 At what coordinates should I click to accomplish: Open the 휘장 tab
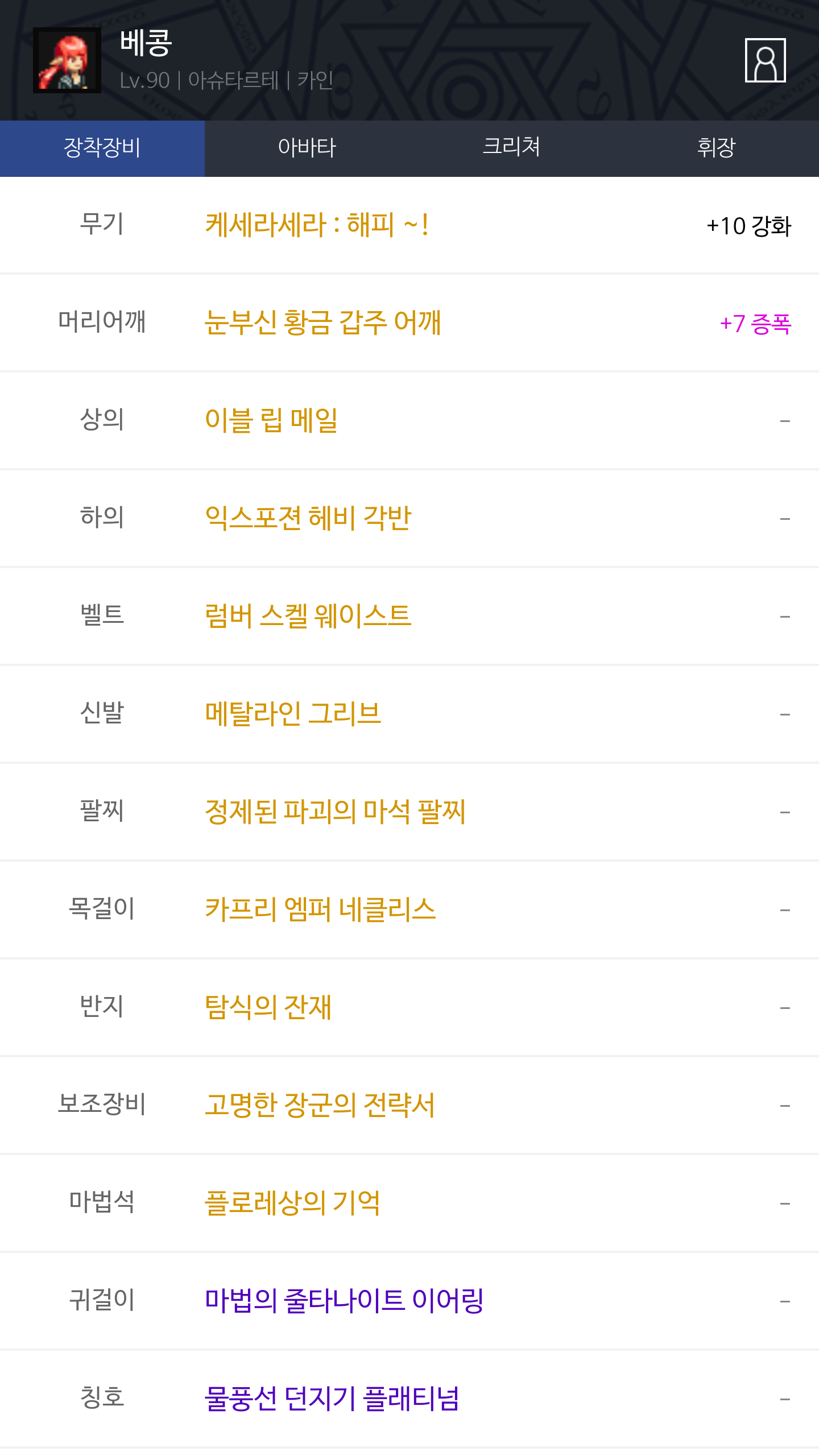[716, 148]
